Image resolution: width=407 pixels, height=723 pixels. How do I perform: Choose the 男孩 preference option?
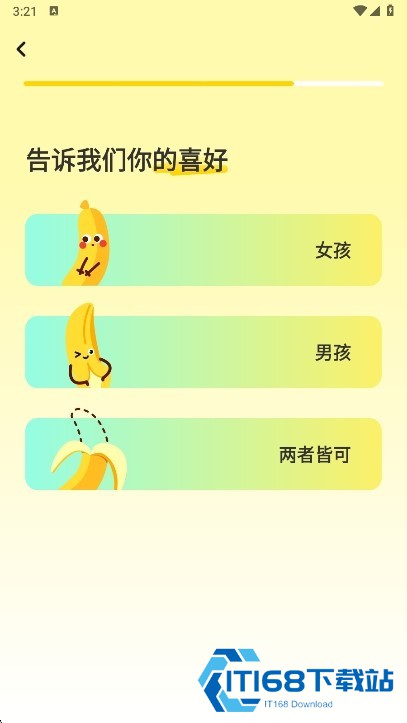pos(203,352)
